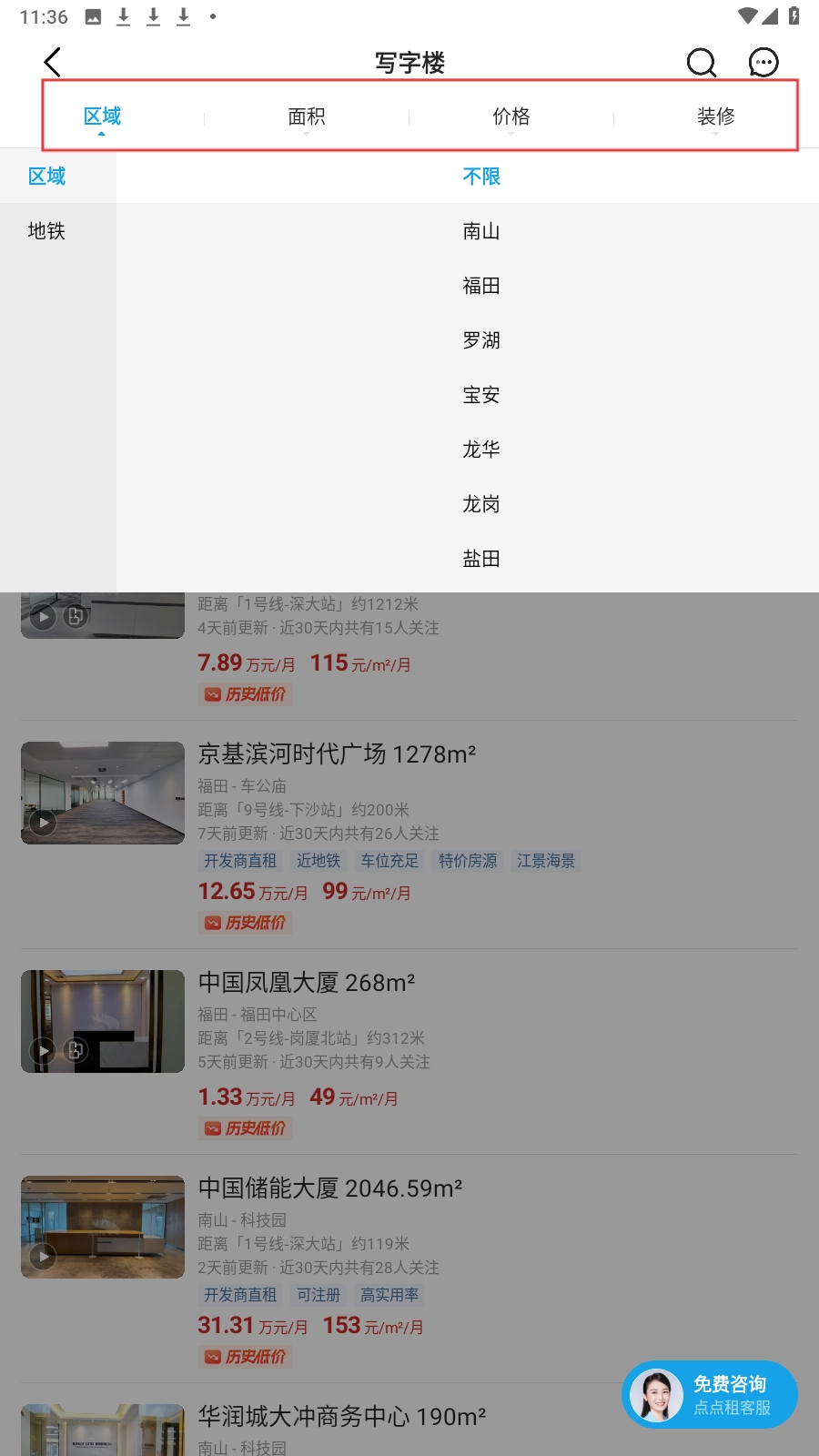Select the 龙华 district
Viewport: 819px width, 1456px height.
click(x=480, y=450)
